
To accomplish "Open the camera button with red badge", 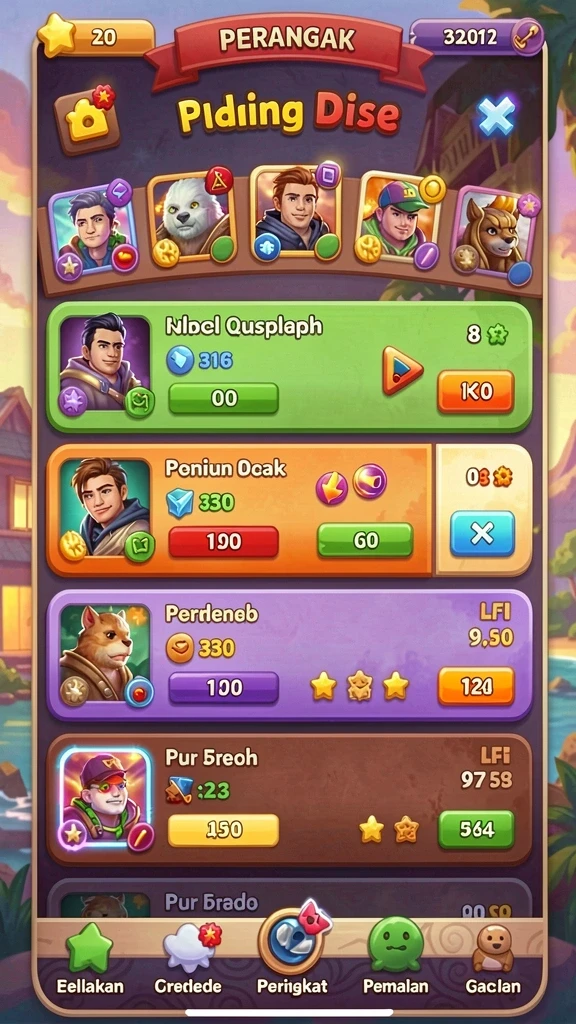I will [87, 118].
